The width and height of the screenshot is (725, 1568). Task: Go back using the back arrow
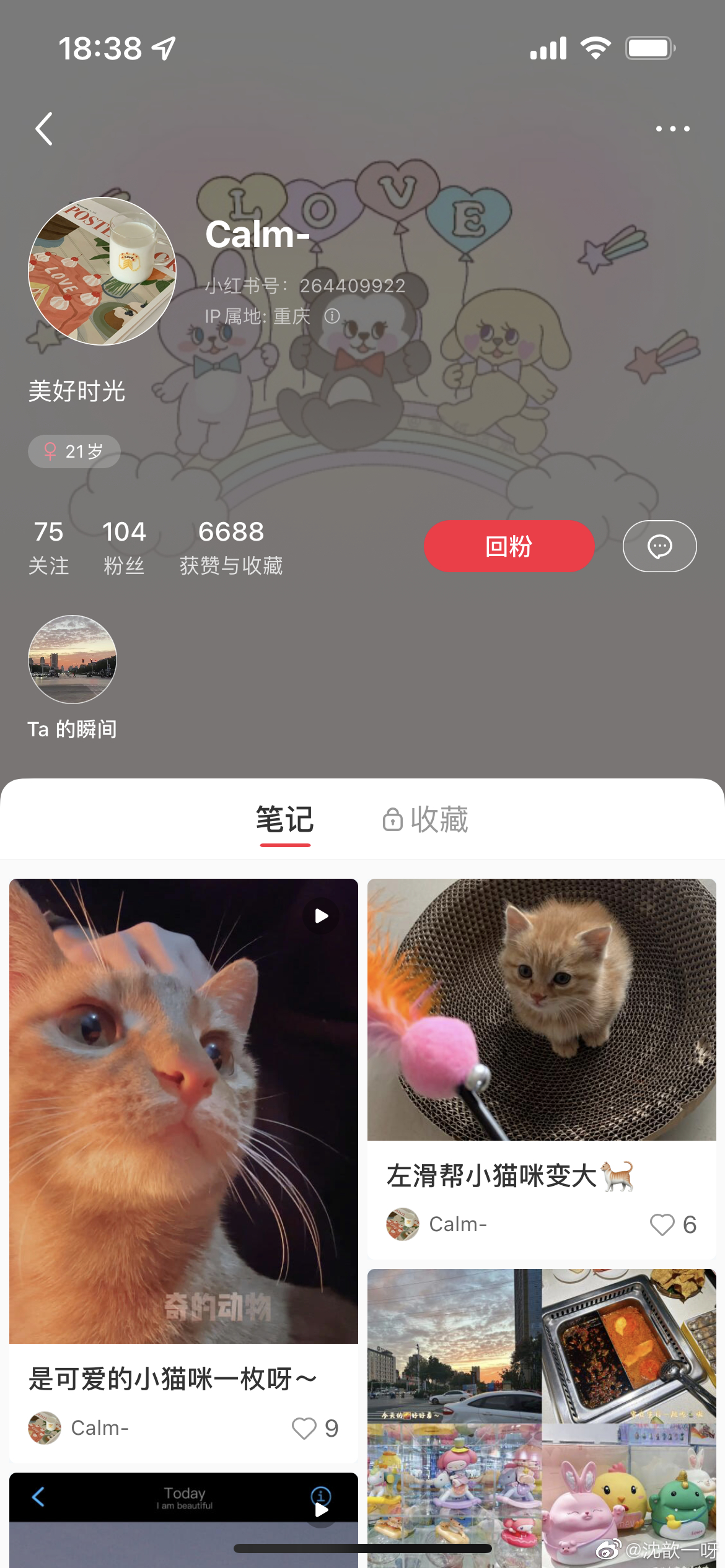pyautogui.click(x=43, y=129)
